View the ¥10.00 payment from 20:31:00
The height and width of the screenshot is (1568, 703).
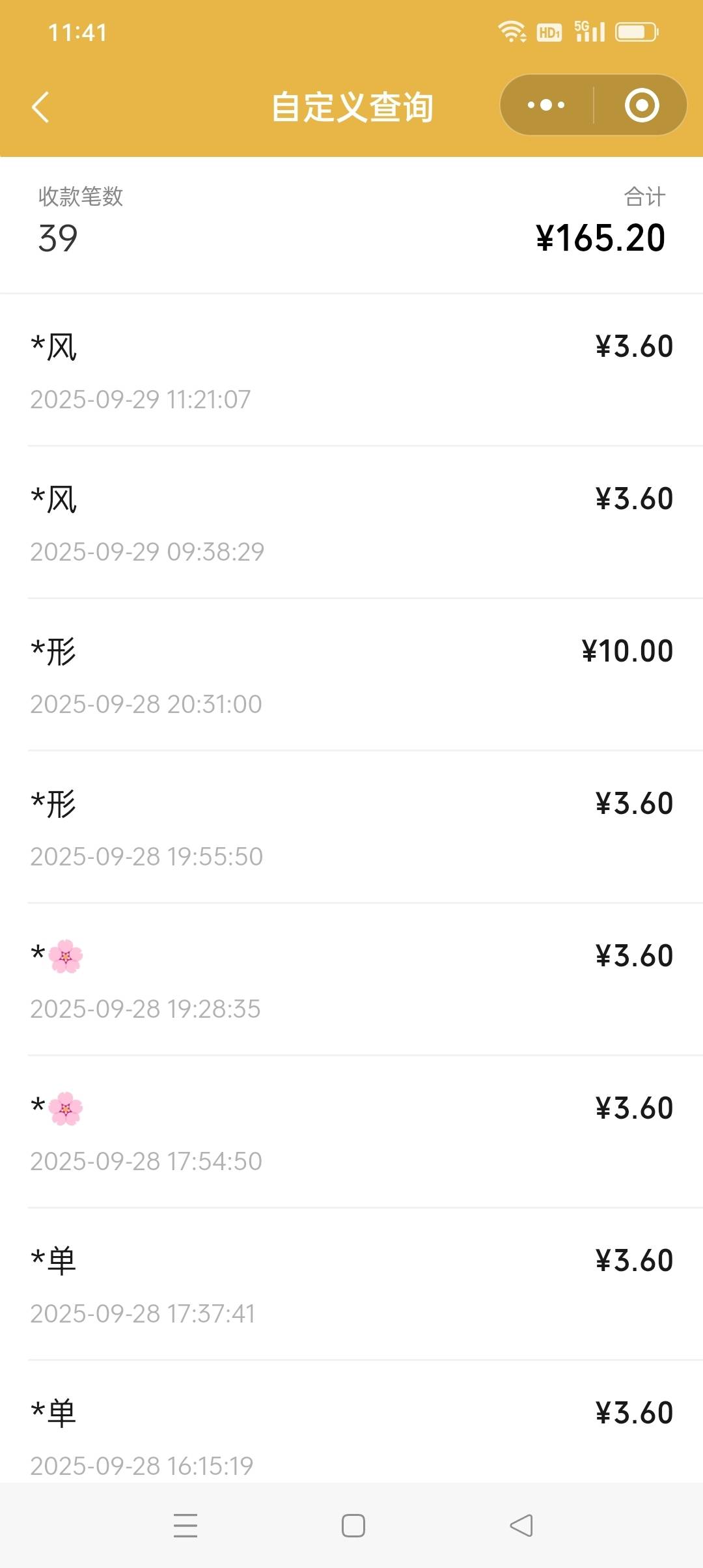tap(351, 676)
